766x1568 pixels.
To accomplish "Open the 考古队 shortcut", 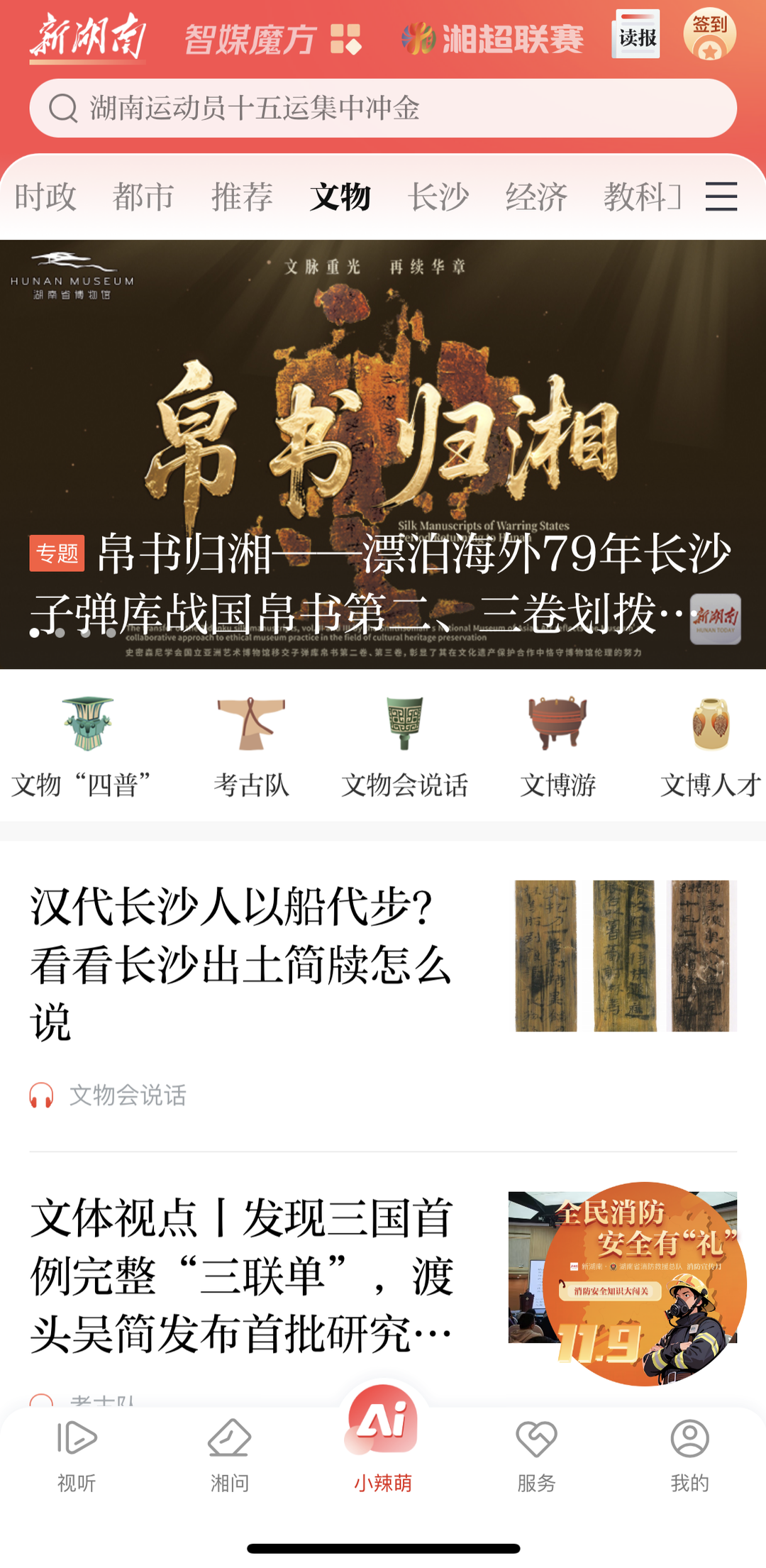I will point(251,745).
